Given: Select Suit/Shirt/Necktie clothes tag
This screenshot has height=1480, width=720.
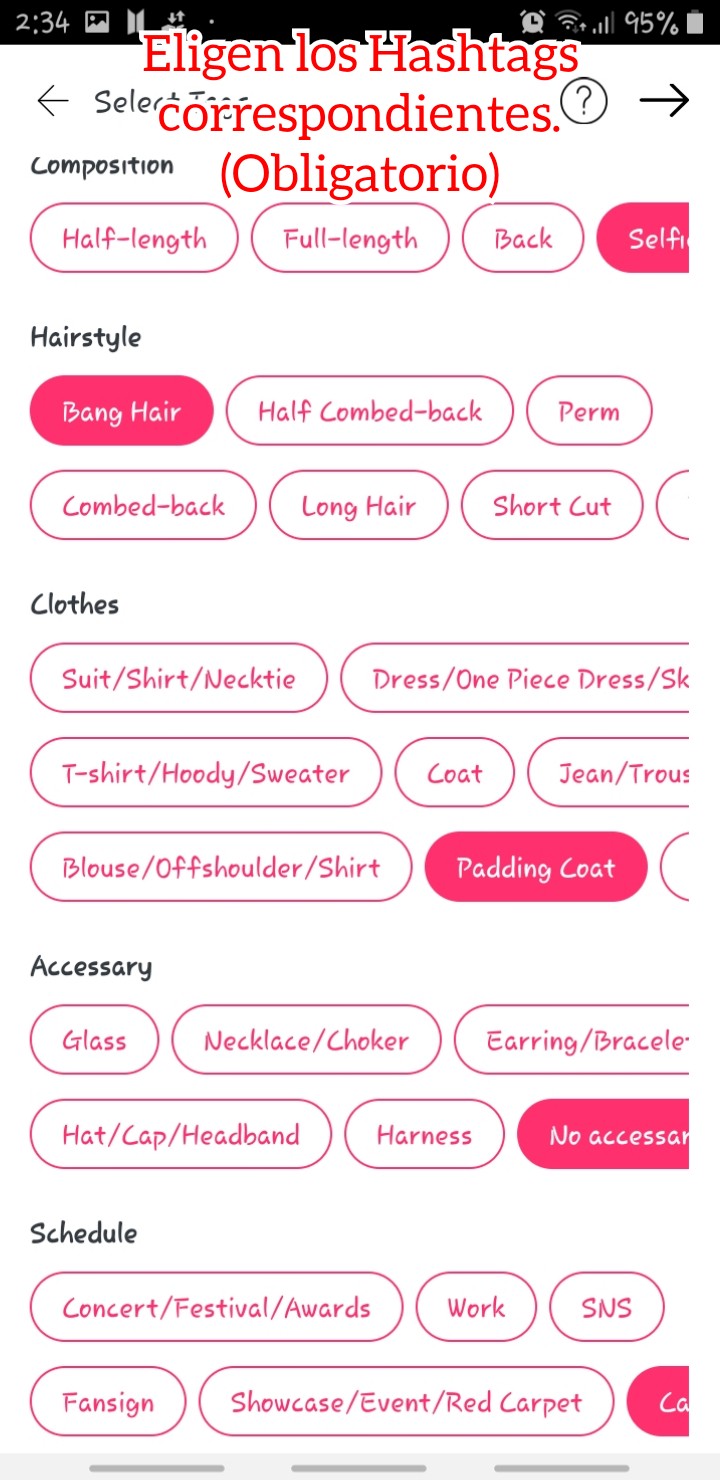Looking at the screenshot, I should (x=179, y=679).
